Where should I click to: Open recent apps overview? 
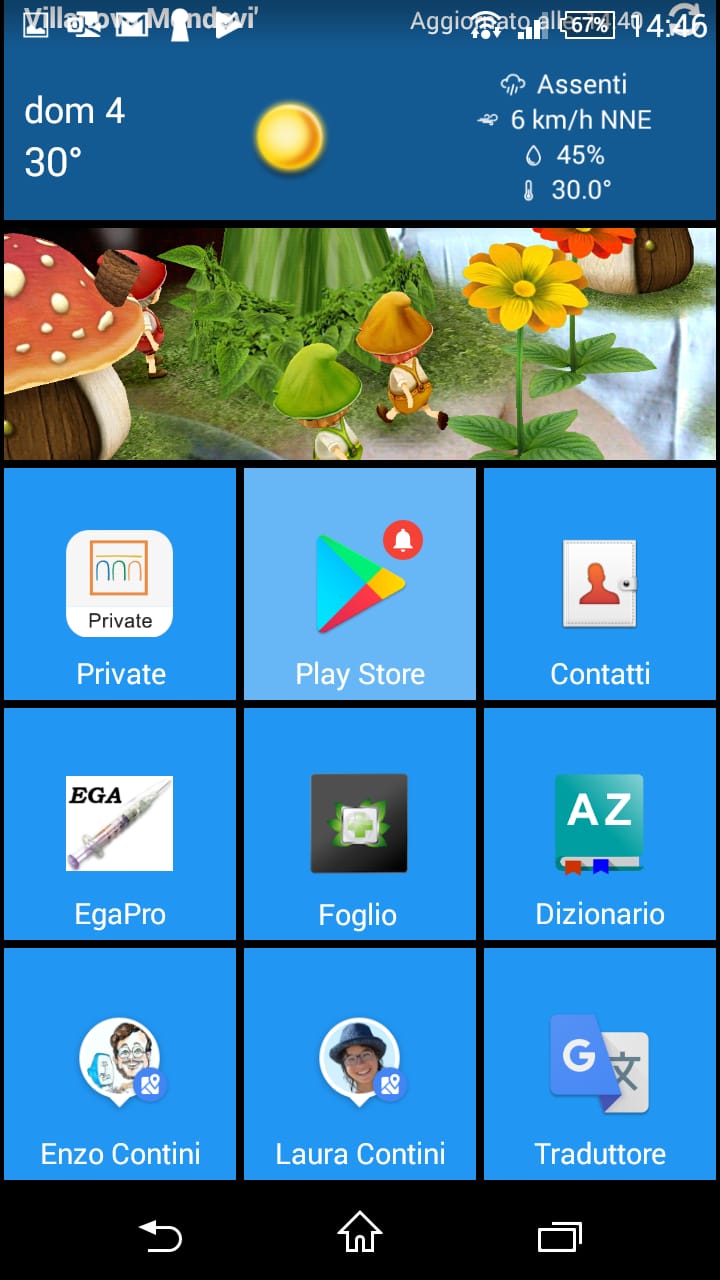tap(560, 1236)
